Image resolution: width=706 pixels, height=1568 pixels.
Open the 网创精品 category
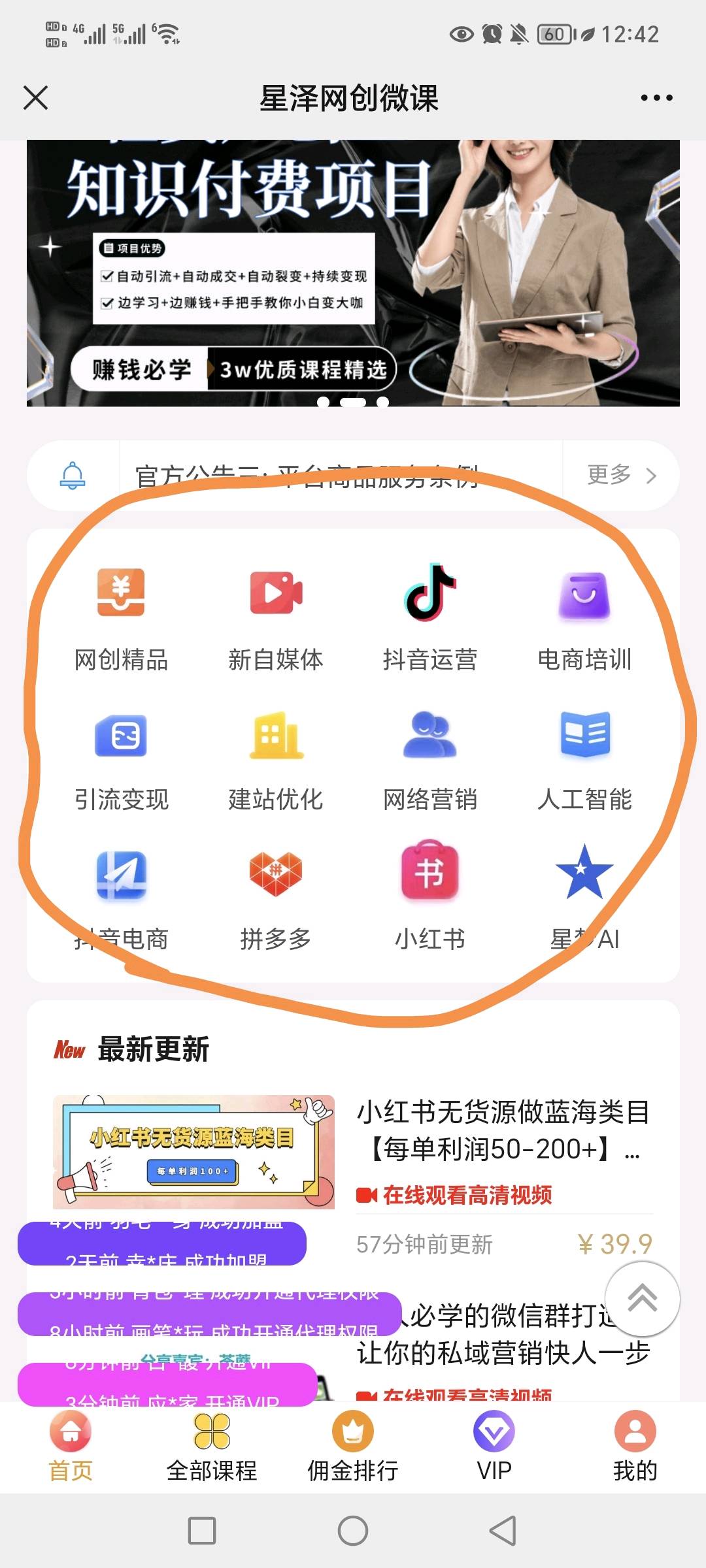(121, 617)
